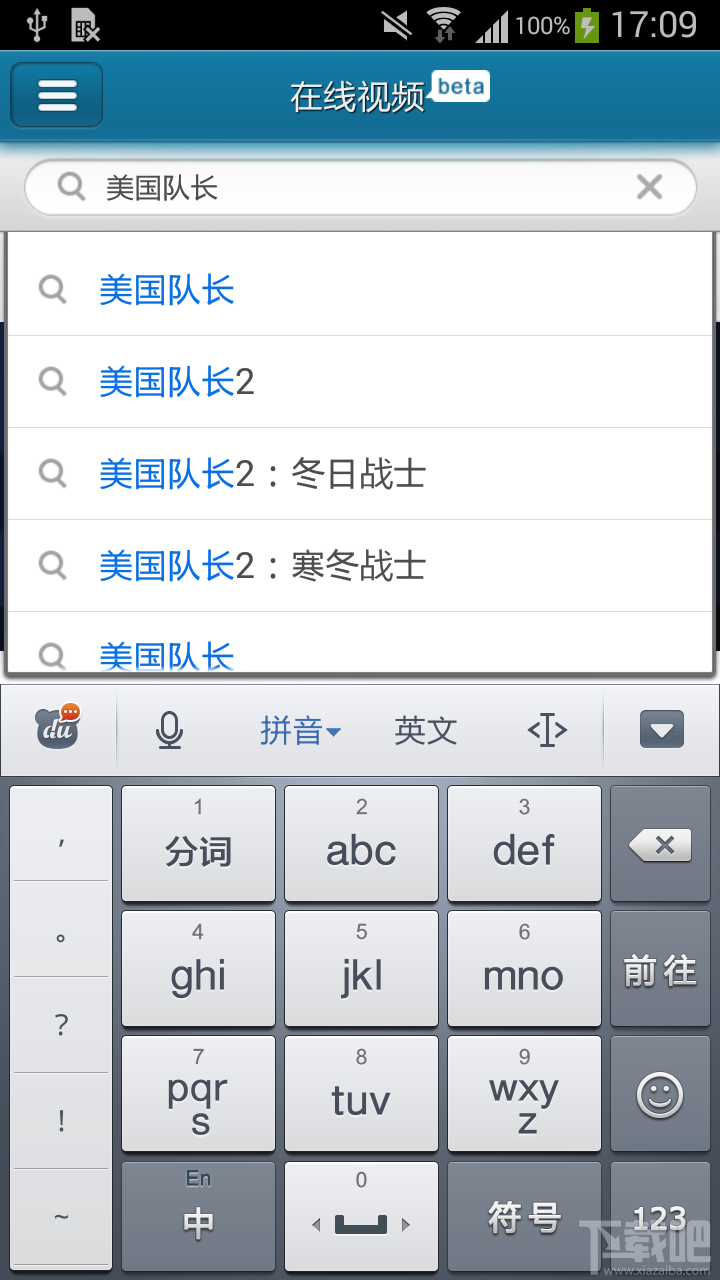Image resolution: width=720 pixels, height=1280 pixels.
Task: Clear the search text with the X
Action: coord(650,187)
